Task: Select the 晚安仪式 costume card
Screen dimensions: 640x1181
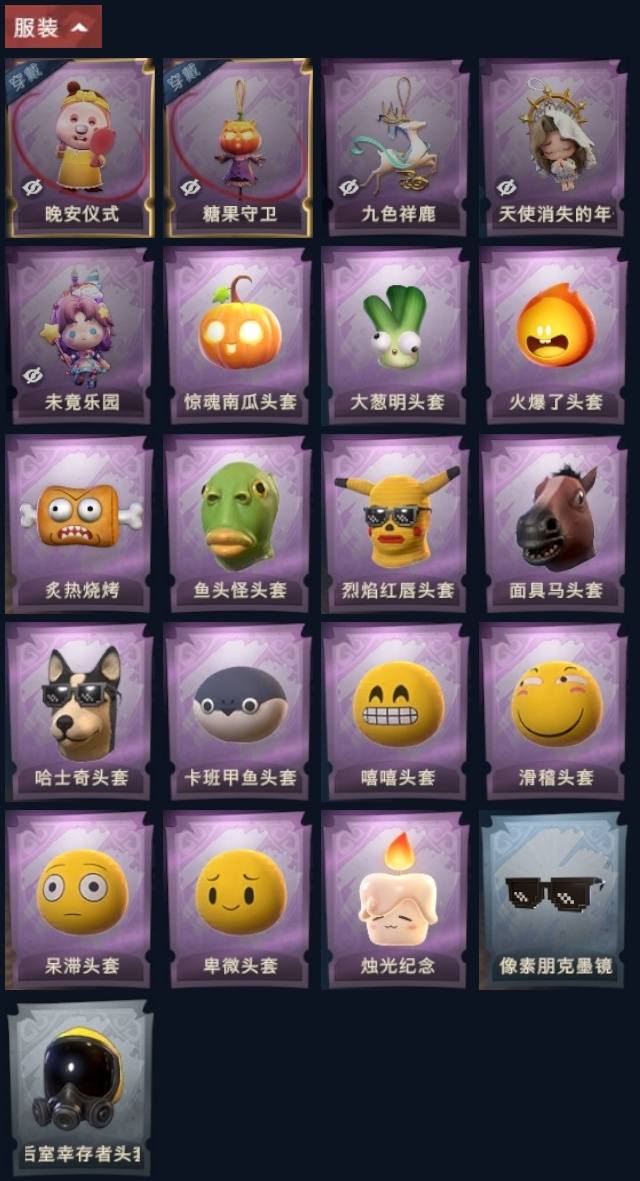Action: point(80,148)
